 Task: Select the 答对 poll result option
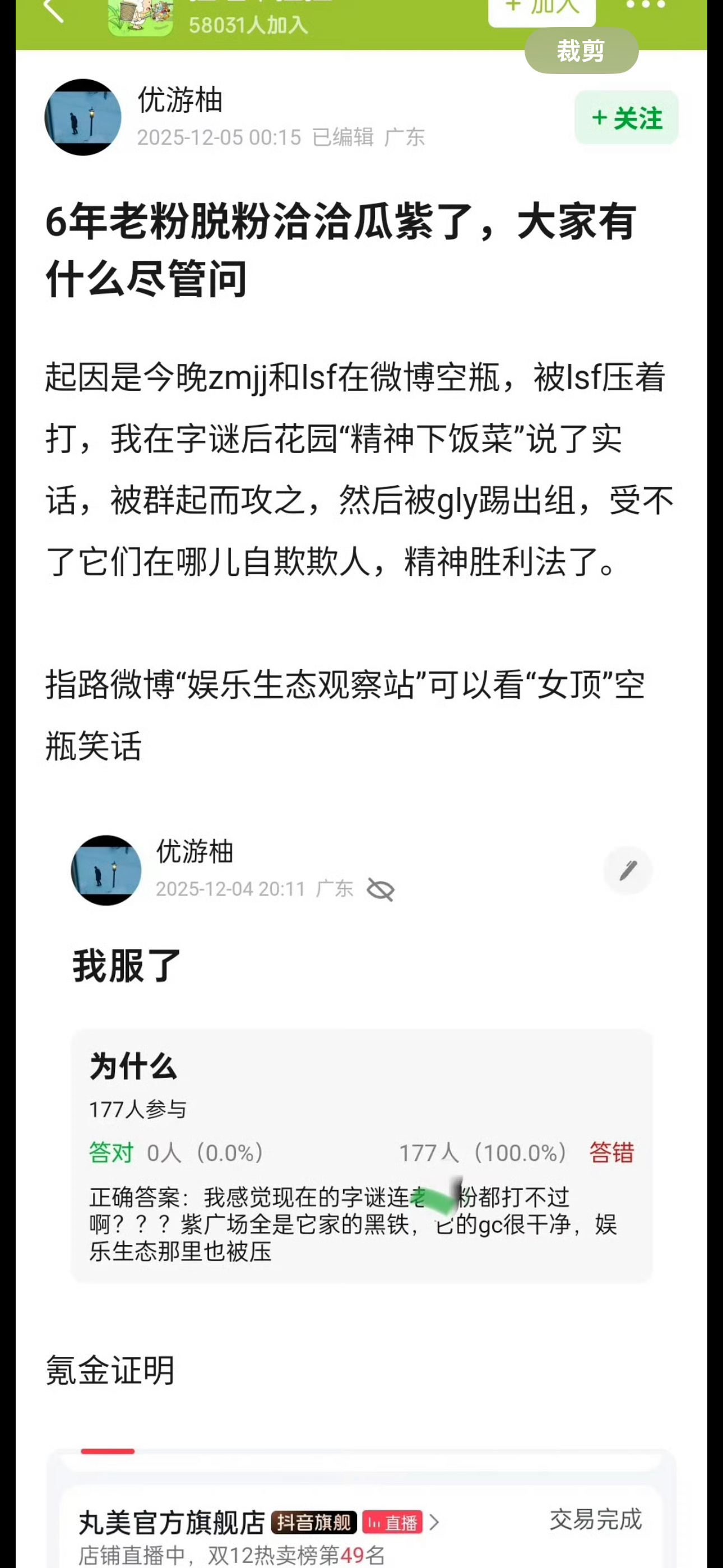click(112, 1152)
